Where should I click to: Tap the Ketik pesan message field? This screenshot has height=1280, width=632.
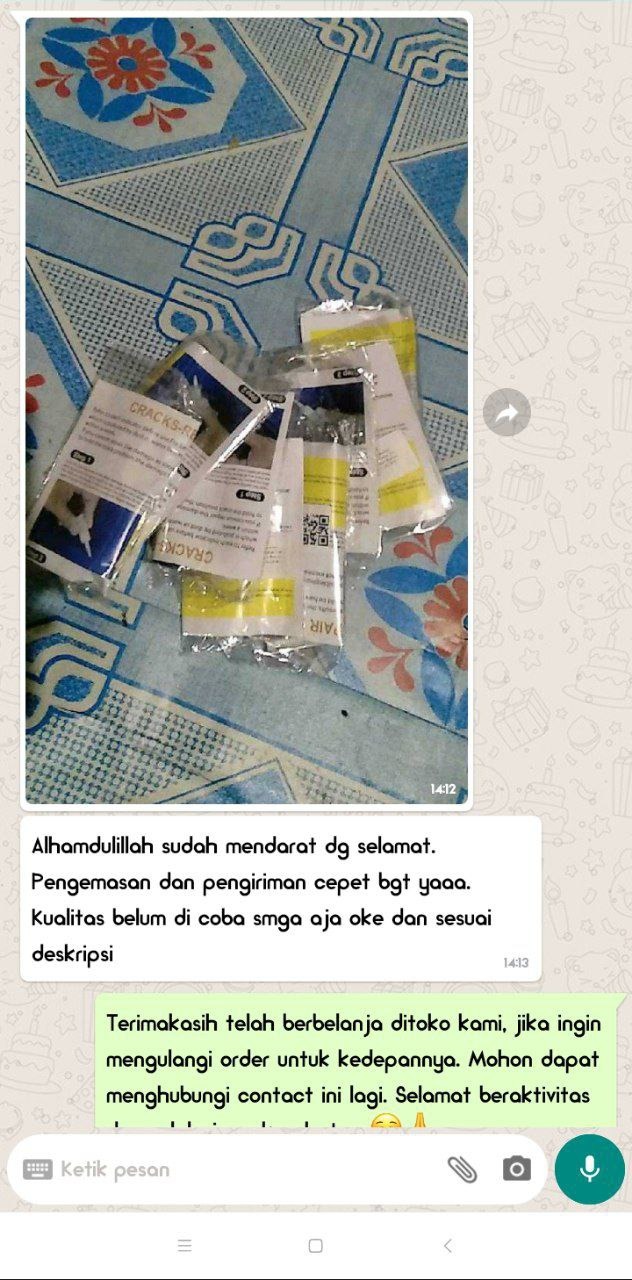(x=240, y=1169)
